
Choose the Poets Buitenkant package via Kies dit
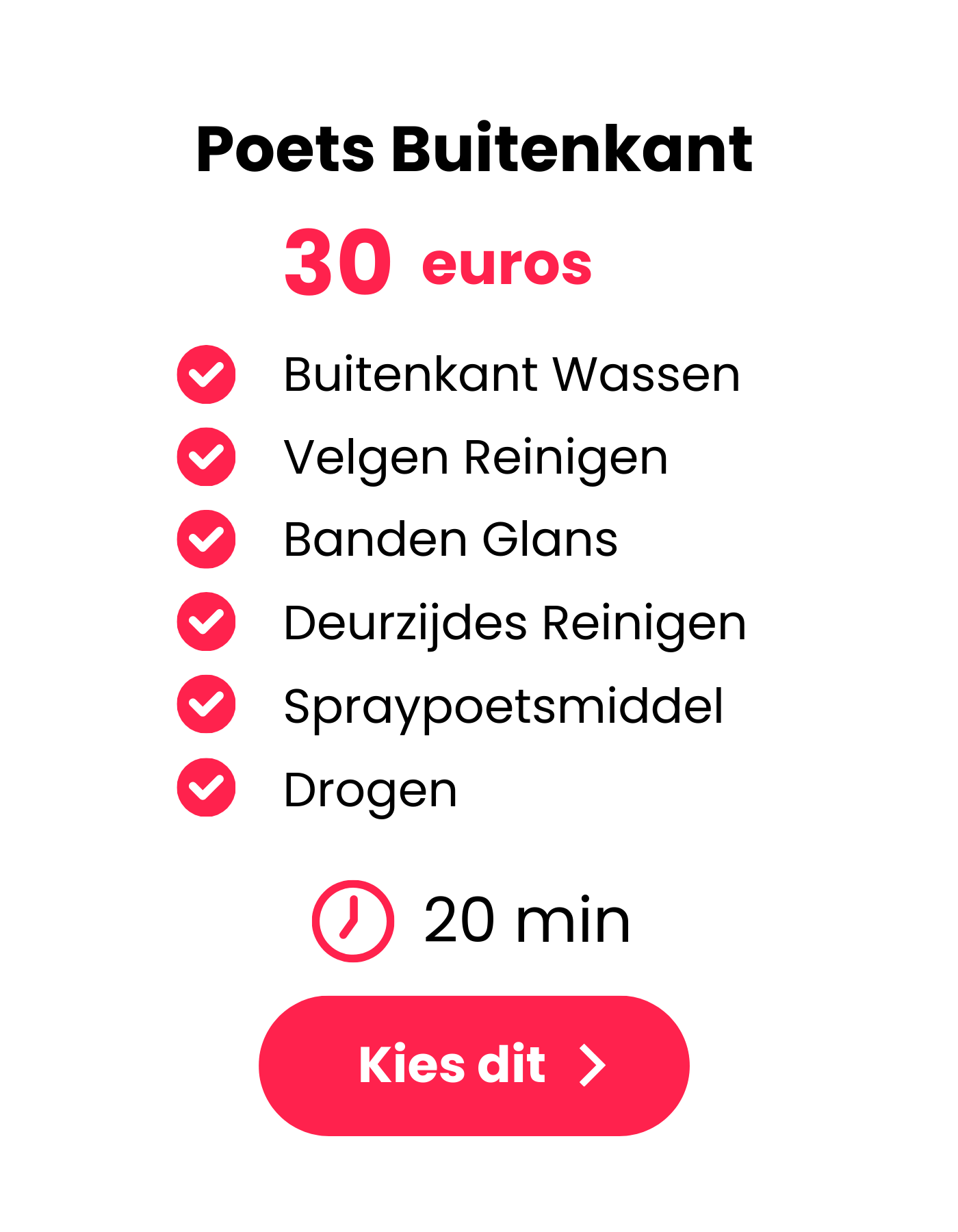pos(474,1065)
